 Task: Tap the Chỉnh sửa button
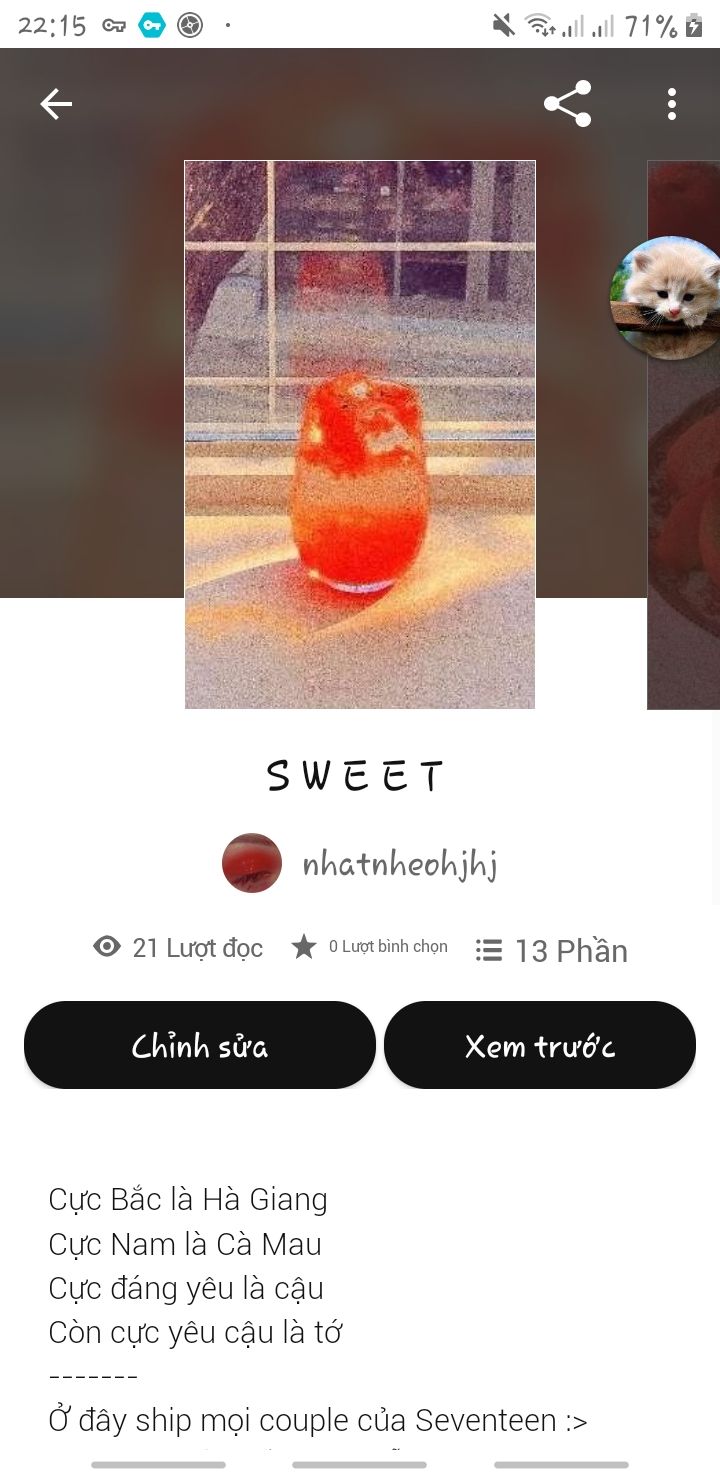[x=200, y=1046]
